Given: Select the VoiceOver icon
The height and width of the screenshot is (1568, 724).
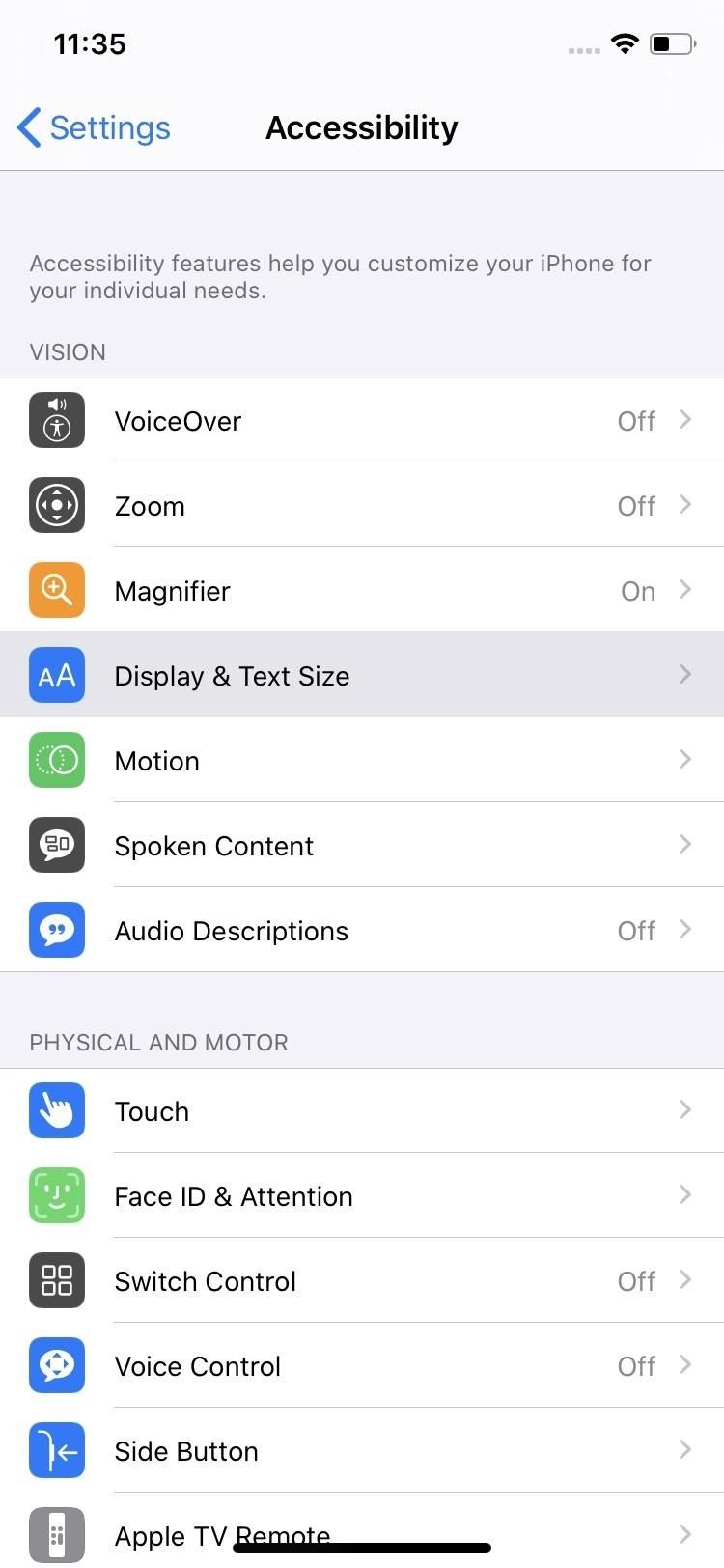Looking at the screenshot, I should (x=56, y=420).
